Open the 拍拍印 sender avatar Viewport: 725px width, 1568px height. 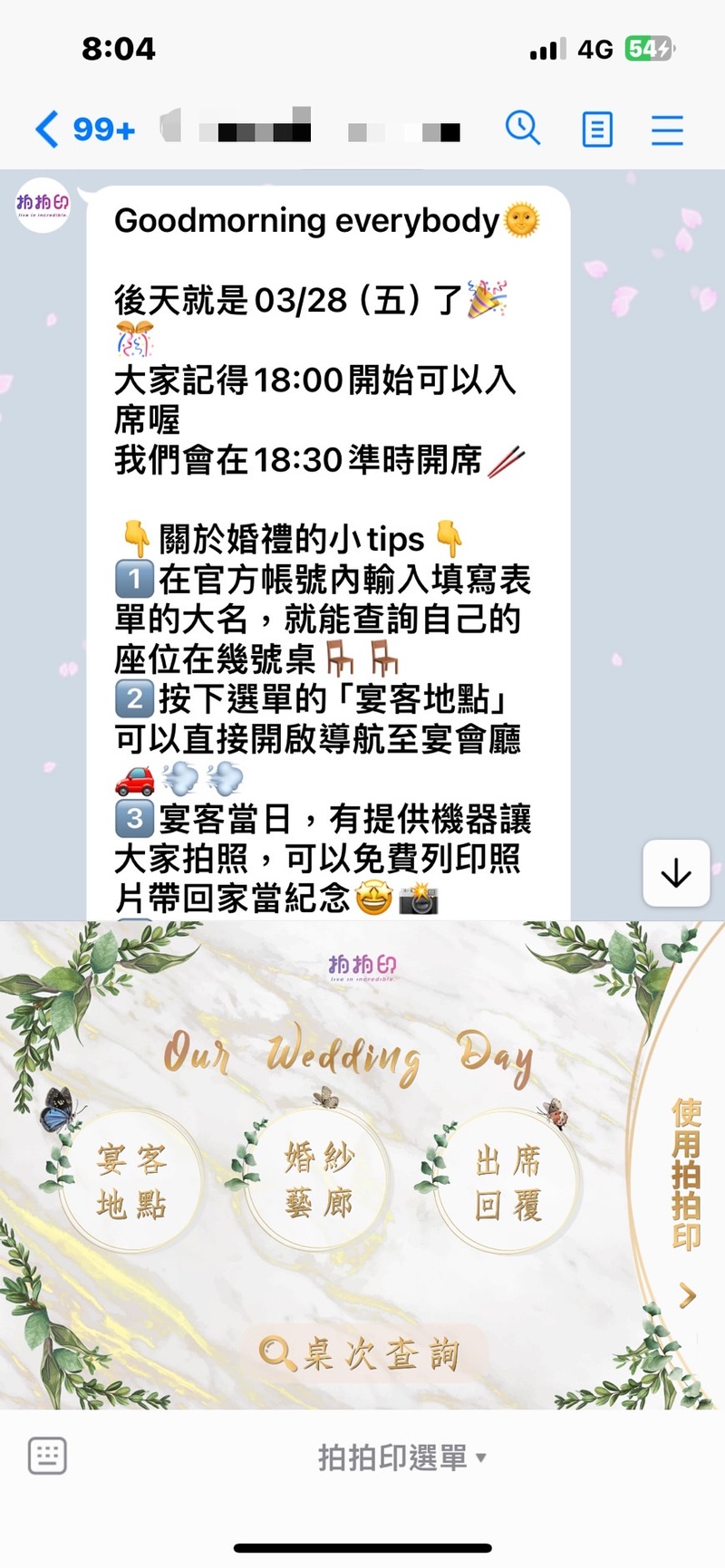click(43, 206)
